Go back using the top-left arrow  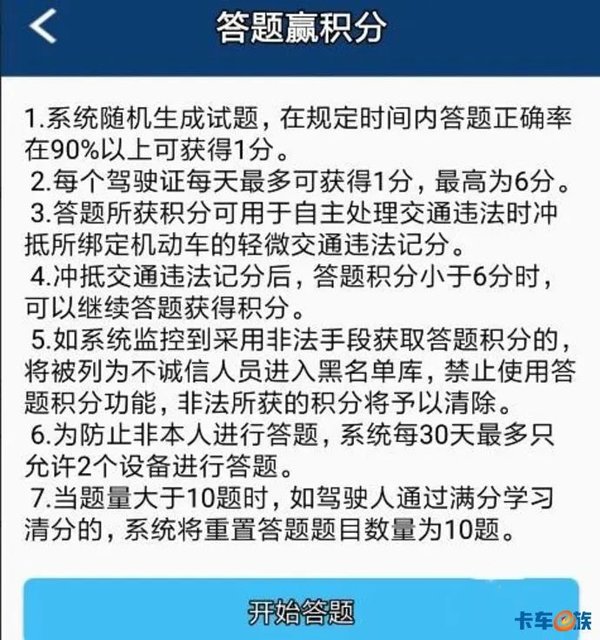[42, 27]
